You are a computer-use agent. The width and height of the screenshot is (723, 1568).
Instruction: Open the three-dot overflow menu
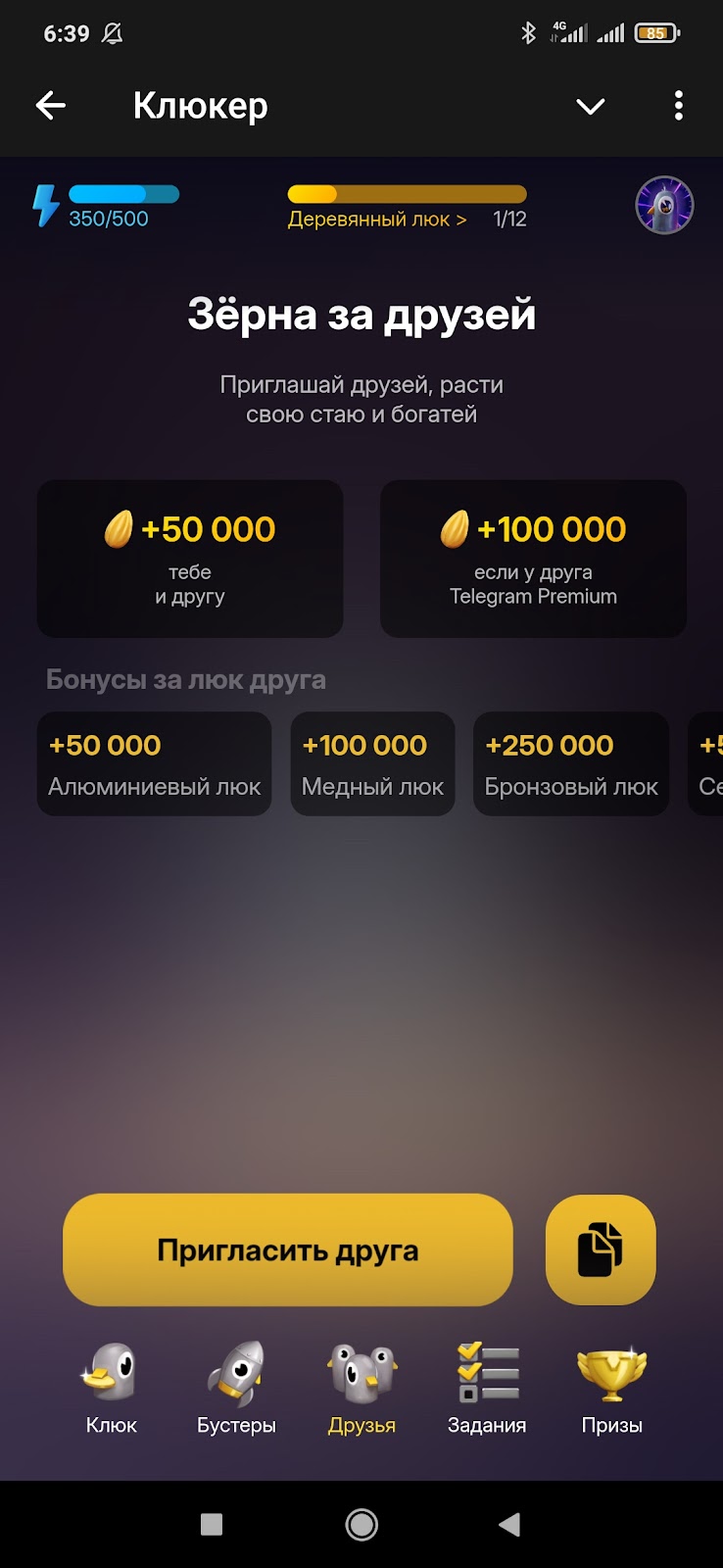click(678, 105)
